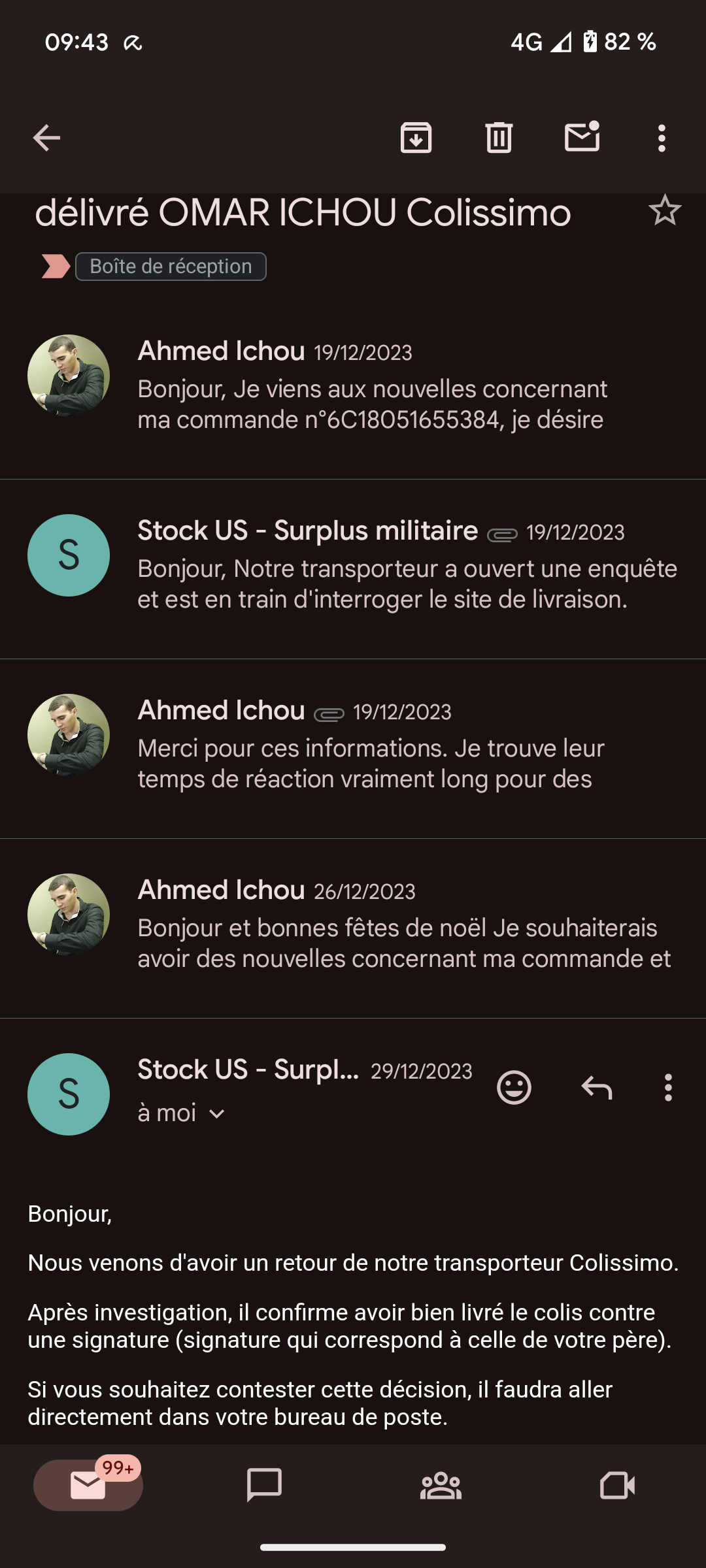Viewport: 706px width, 1568px height.
Task: Mark the conversation as unread
Action: point(582,137)
